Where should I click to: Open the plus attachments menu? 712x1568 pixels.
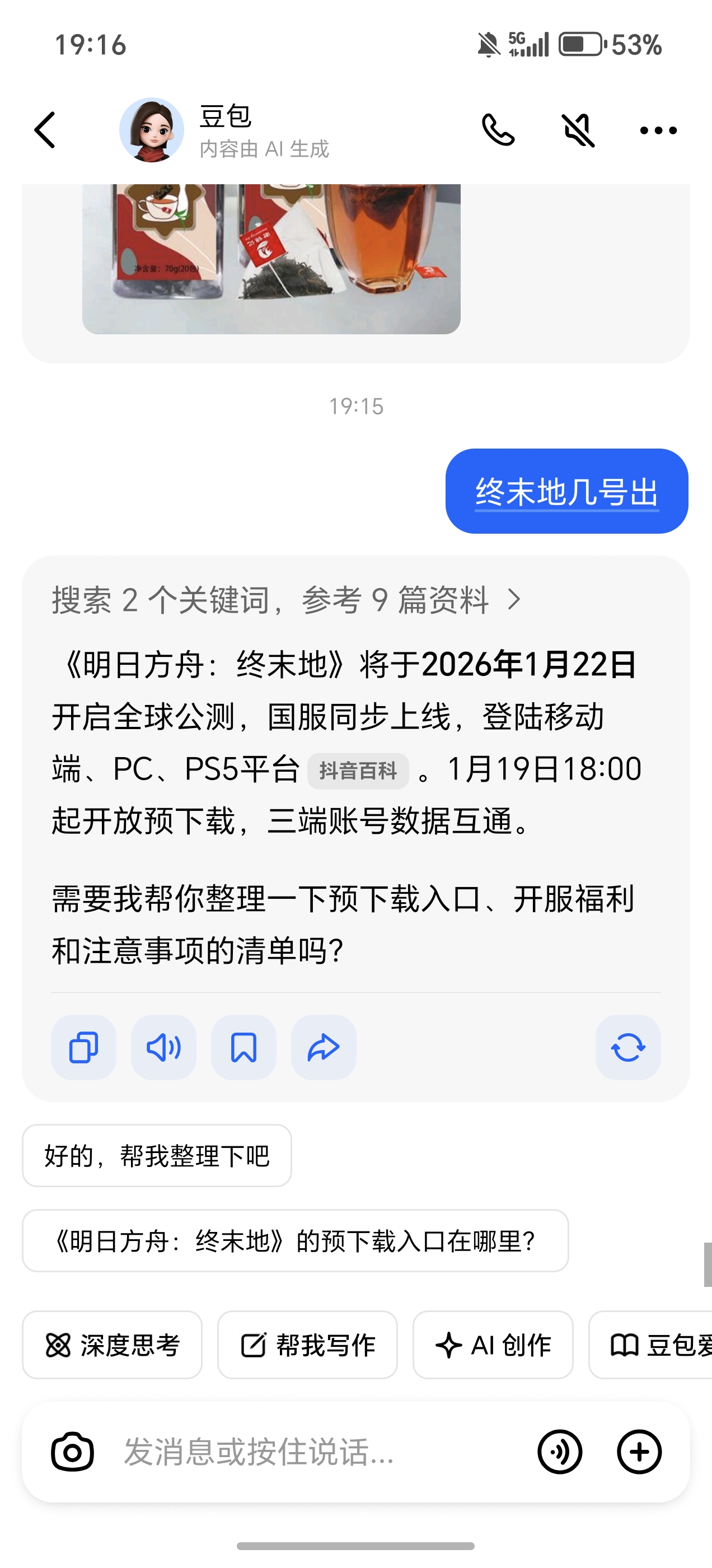tap(639, 1452)
